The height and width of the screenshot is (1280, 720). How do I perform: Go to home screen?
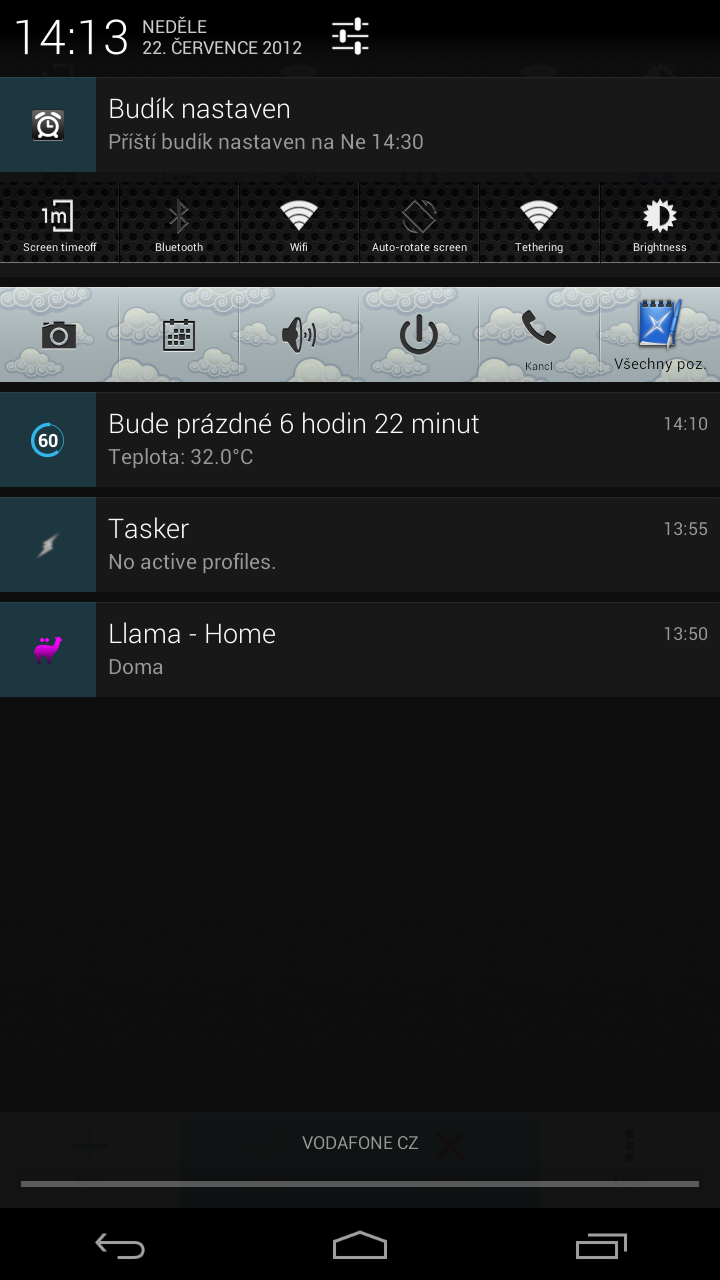360,1245
